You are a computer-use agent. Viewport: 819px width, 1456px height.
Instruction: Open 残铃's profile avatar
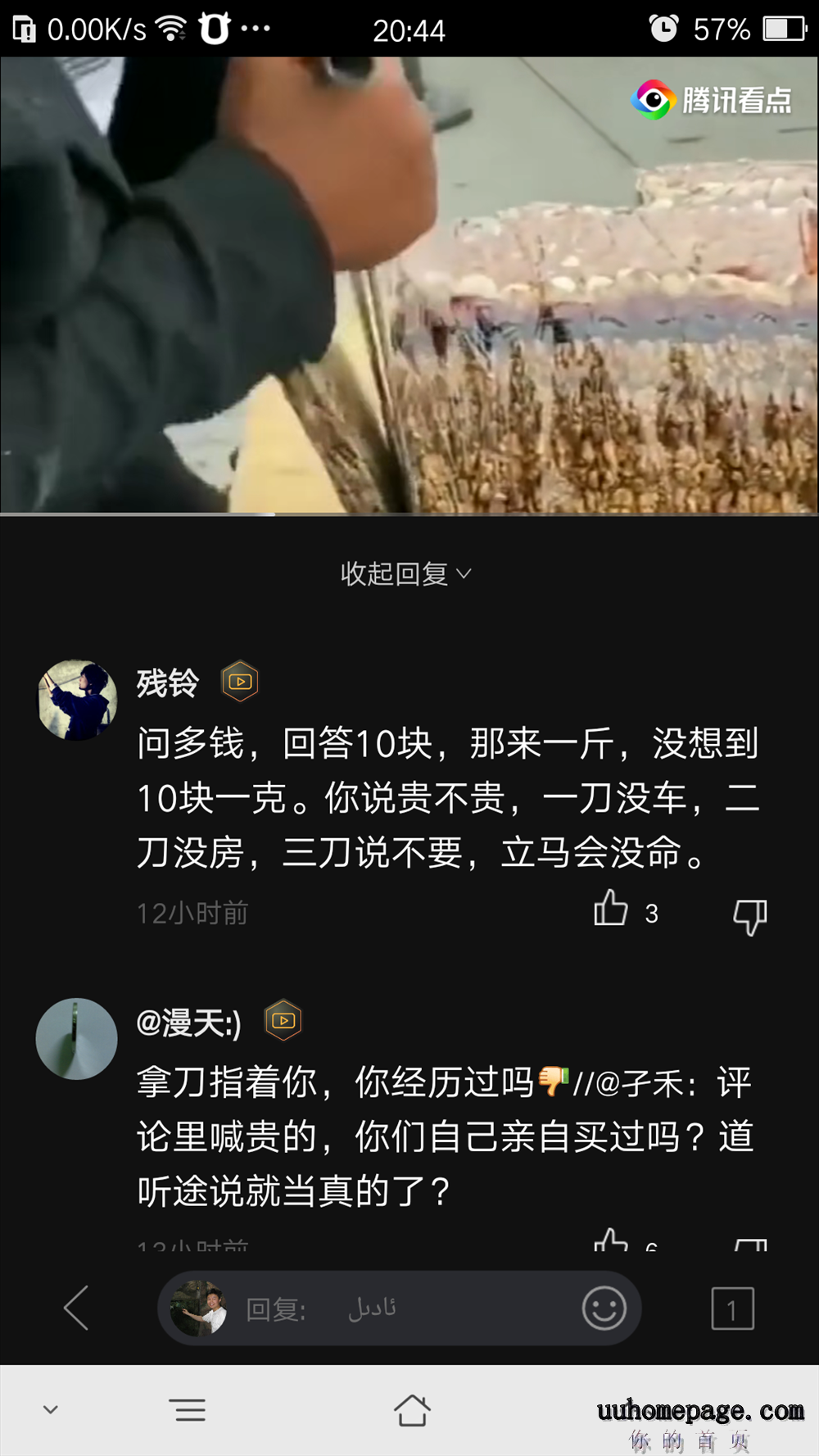(78, 701)
